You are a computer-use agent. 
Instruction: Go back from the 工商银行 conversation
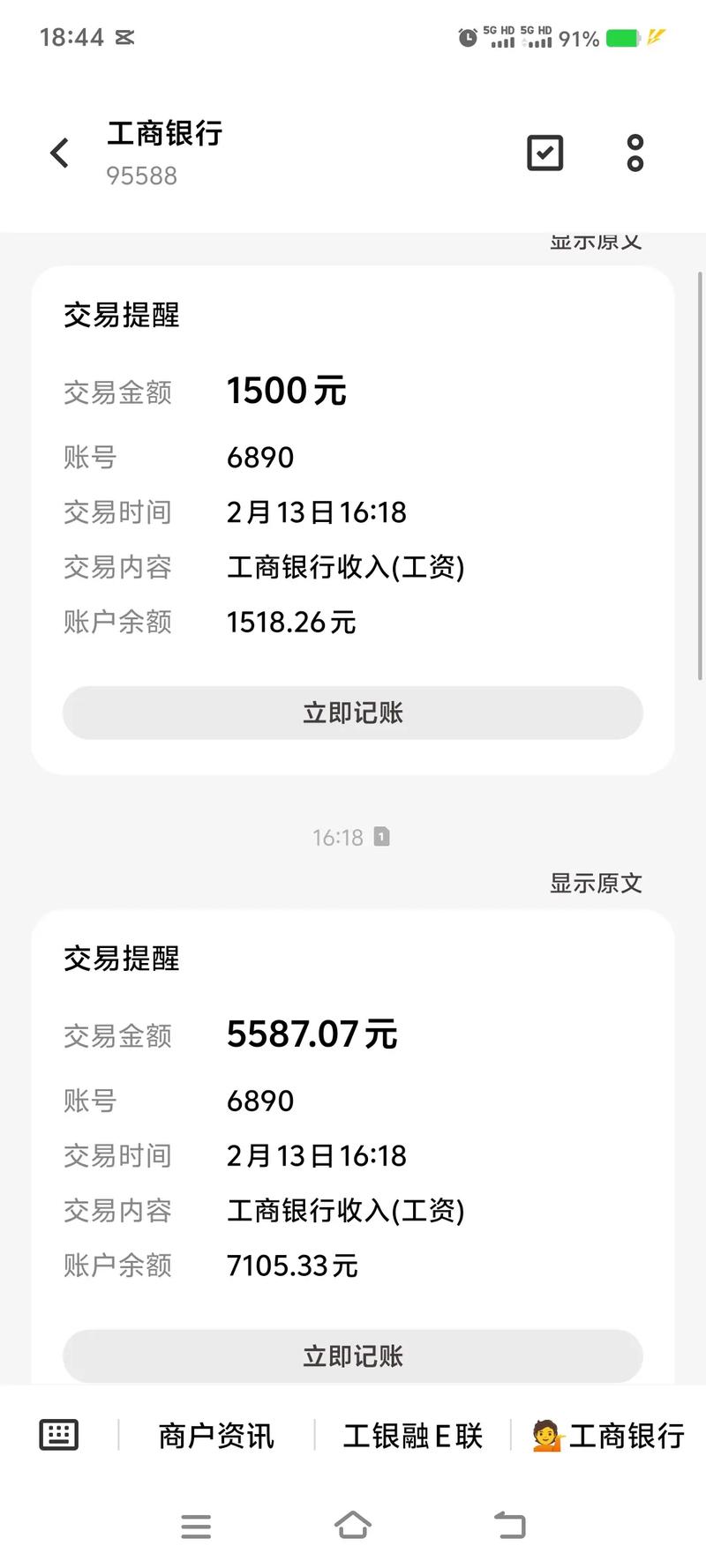point(59,153)
